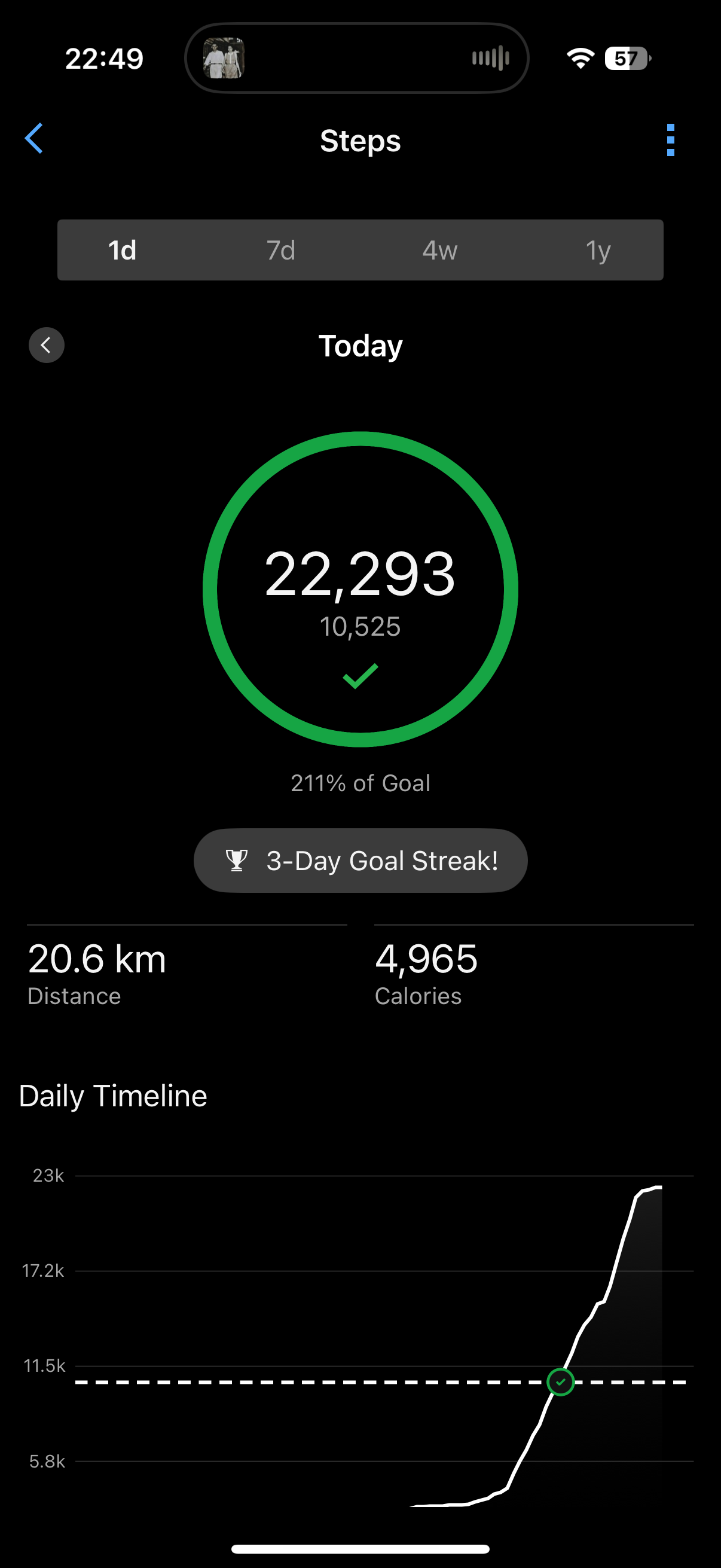Go back from the Steps screen

pyautogui.click(x=34, y=139)
